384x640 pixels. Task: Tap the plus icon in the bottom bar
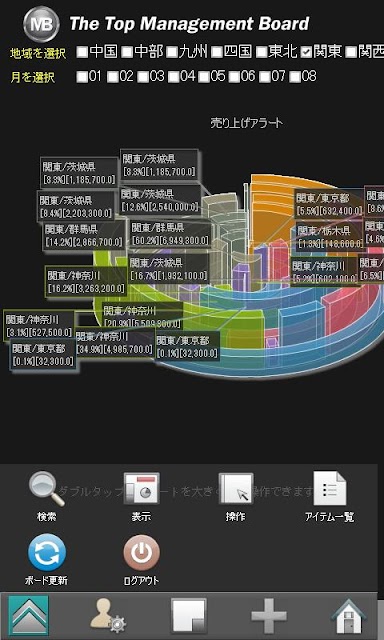point(269,616)
